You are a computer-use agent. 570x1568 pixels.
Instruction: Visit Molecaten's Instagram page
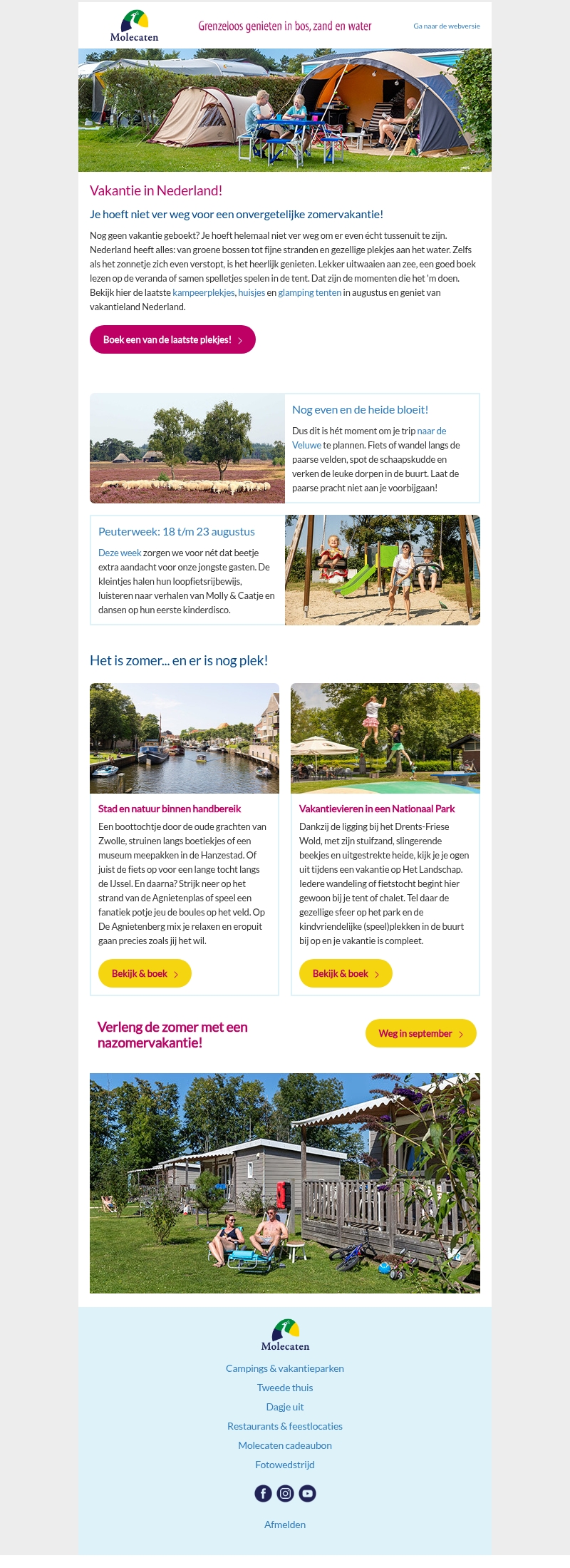coord(285,1494)
